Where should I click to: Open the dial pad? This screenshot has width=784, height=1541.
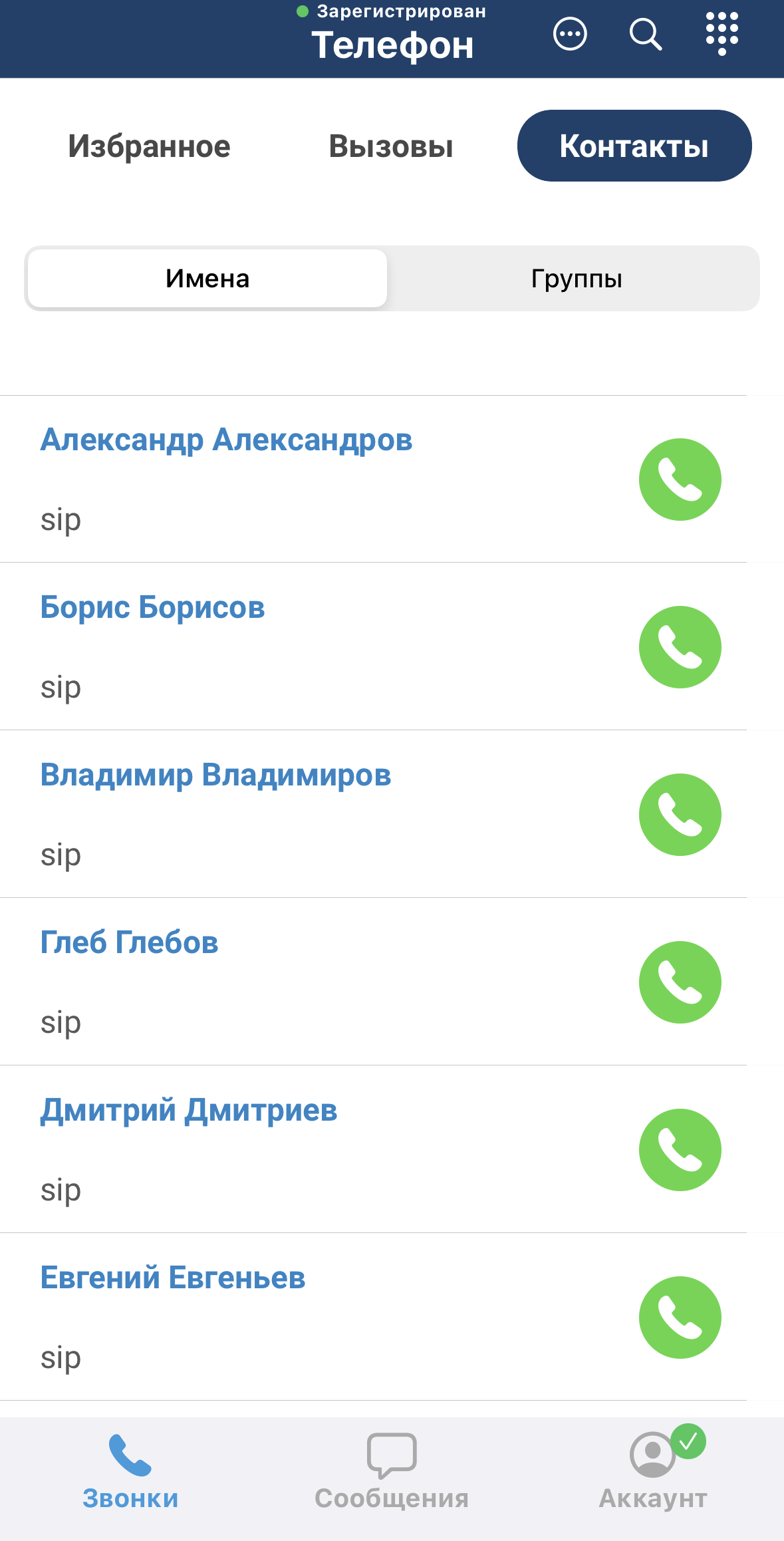click(721, 34)
